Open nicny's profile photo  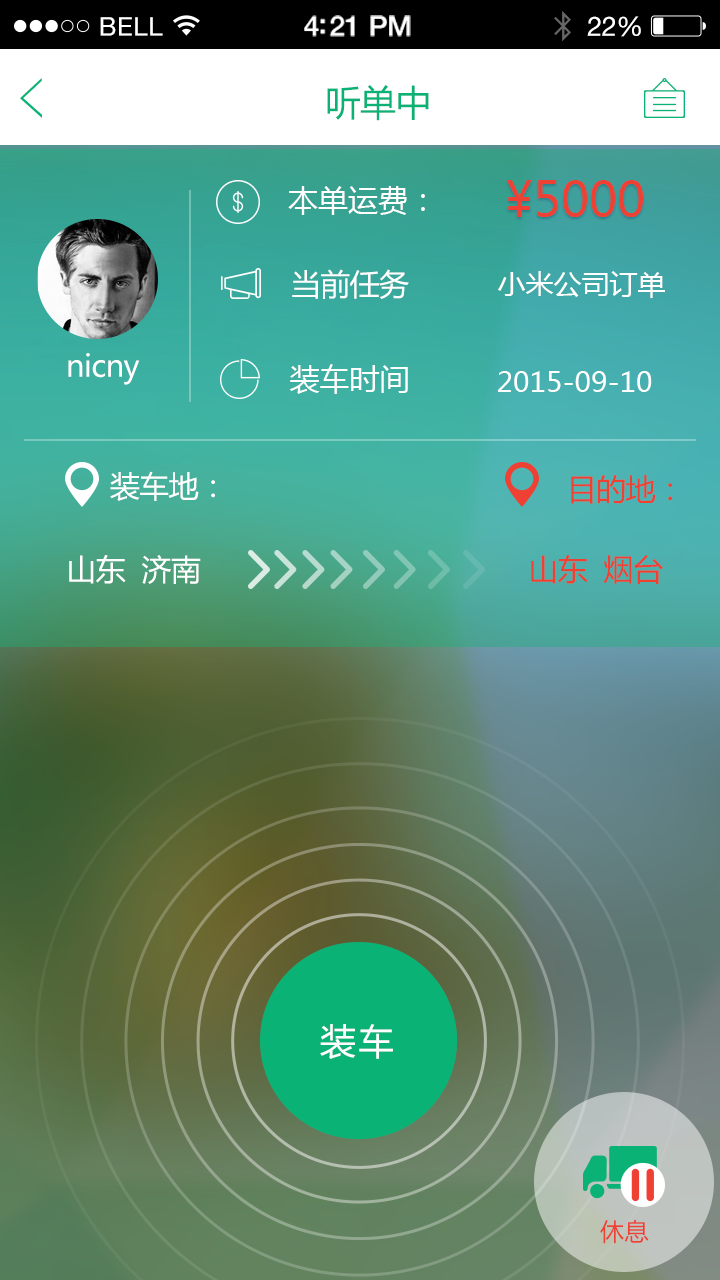click(x=98, y=279)
